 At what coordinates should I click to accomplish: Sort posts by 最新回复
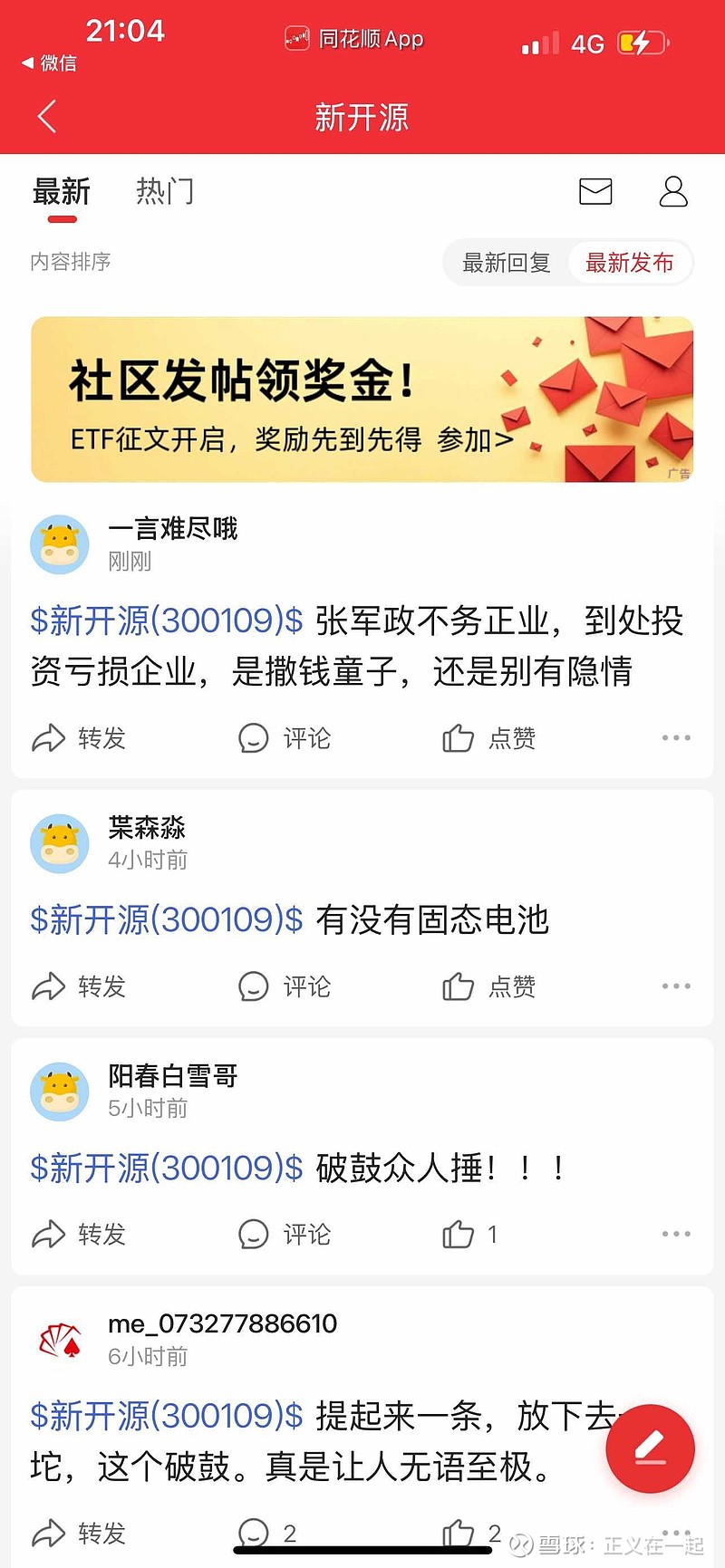pyautogui.click(x=507, y=263)
